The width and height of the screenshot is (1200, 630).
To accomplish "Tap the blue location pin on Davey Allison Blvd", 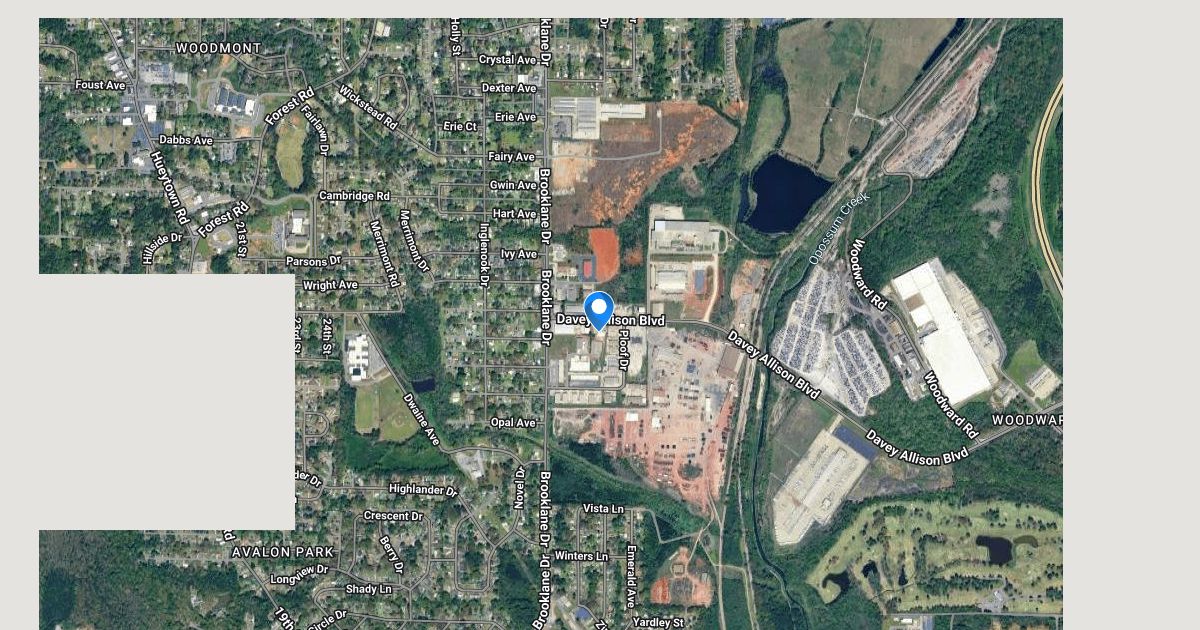I will pos(598,308).
